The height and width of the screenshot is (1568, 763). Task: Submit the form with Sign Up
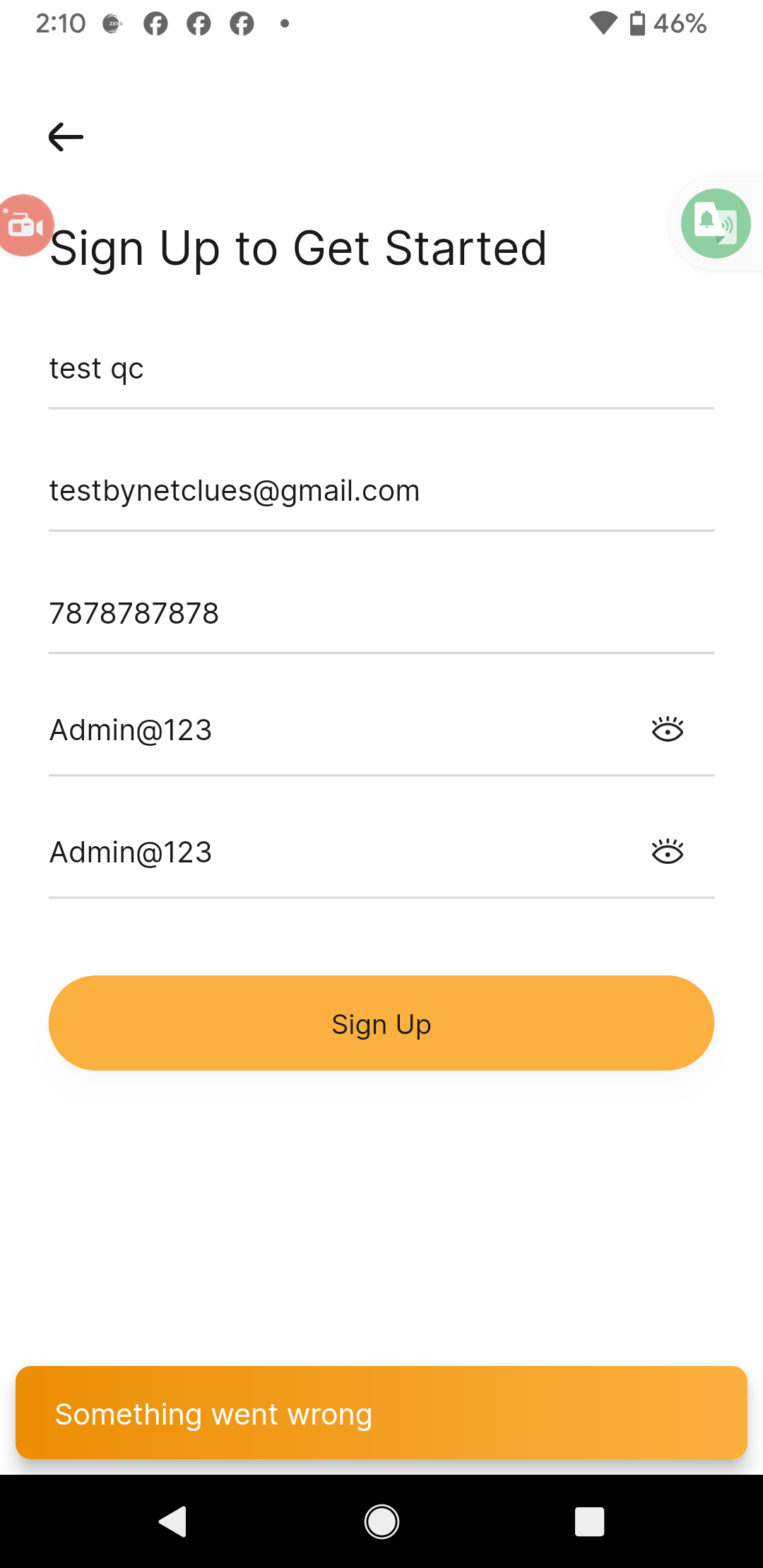coord(381,1023)
